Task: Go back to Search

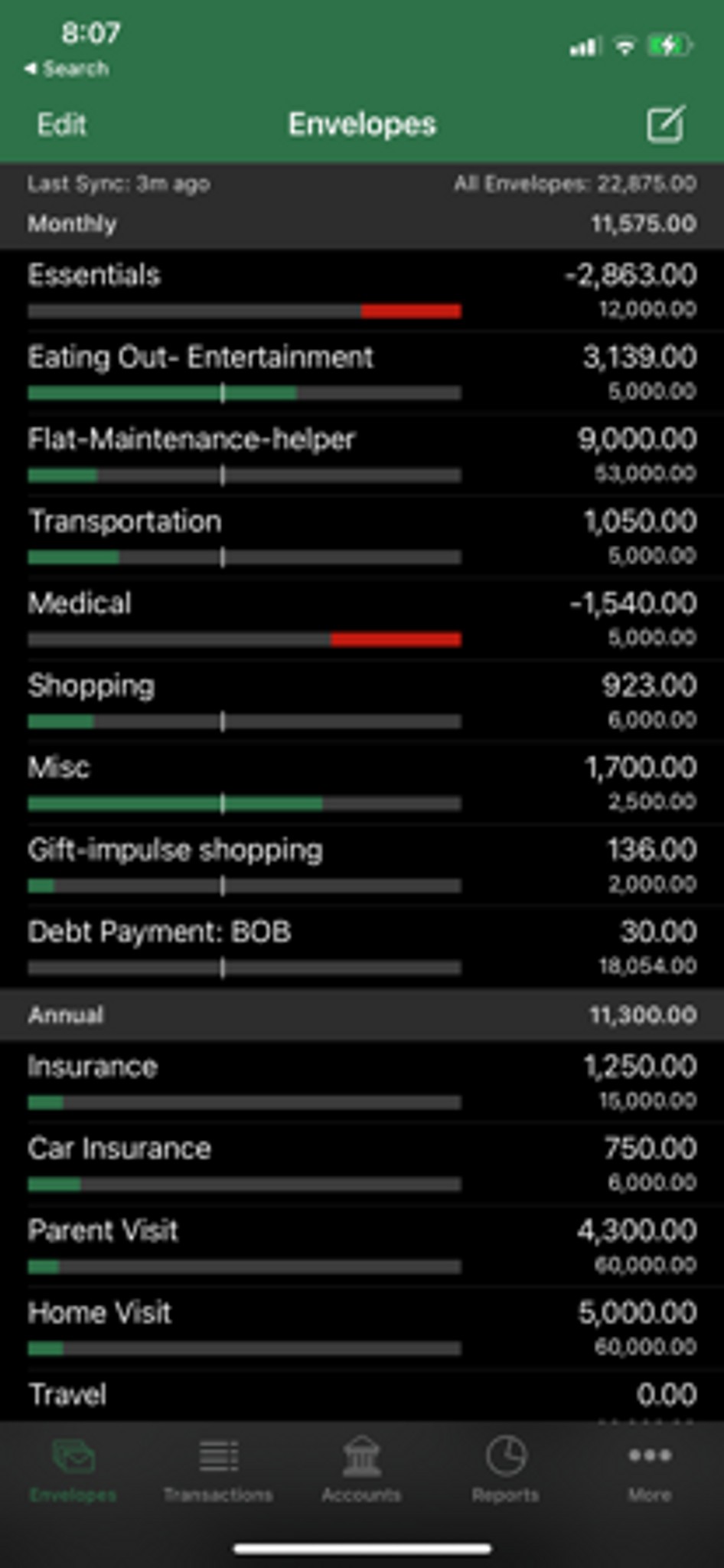Action: [x=67, y=69]
